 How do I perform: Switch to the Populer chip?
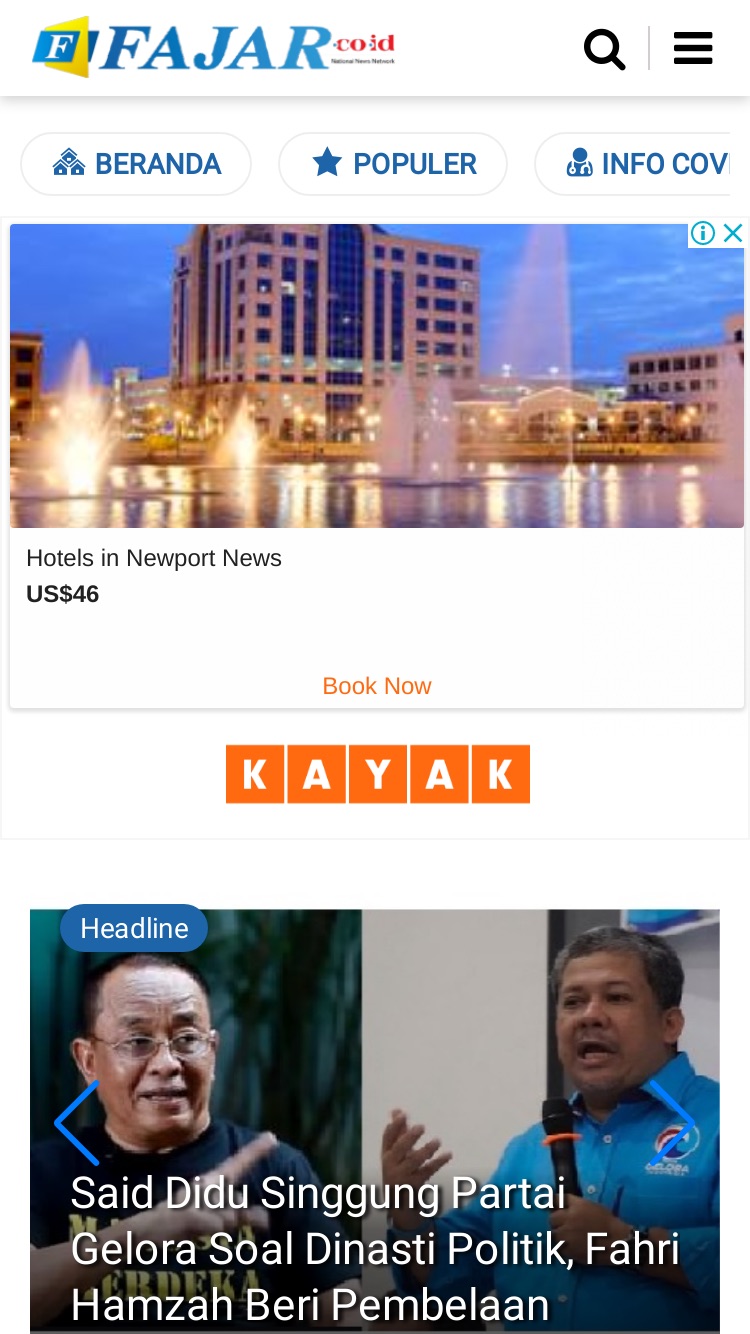point(393,164)
